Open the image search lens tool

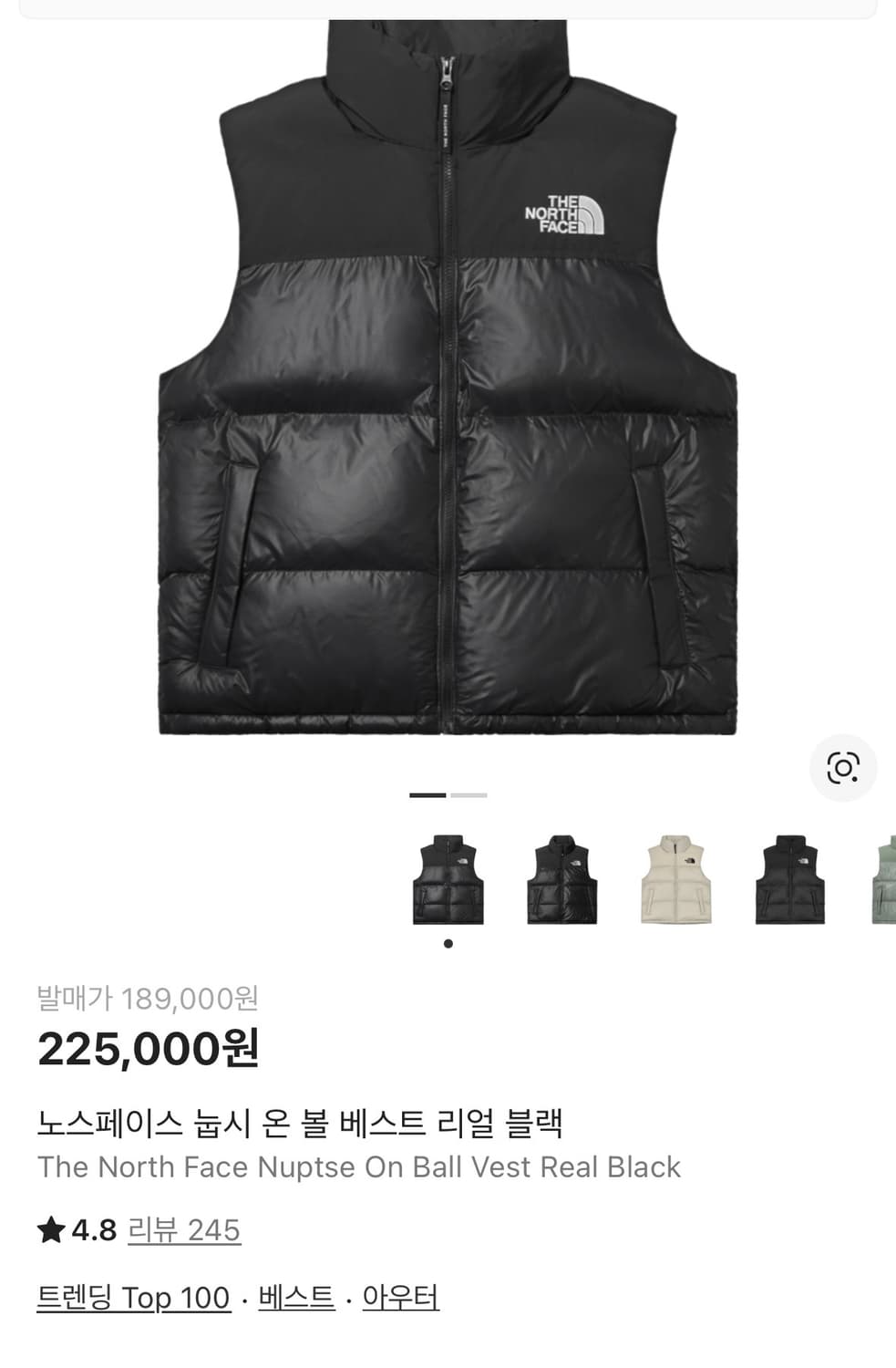pos(844,769)
